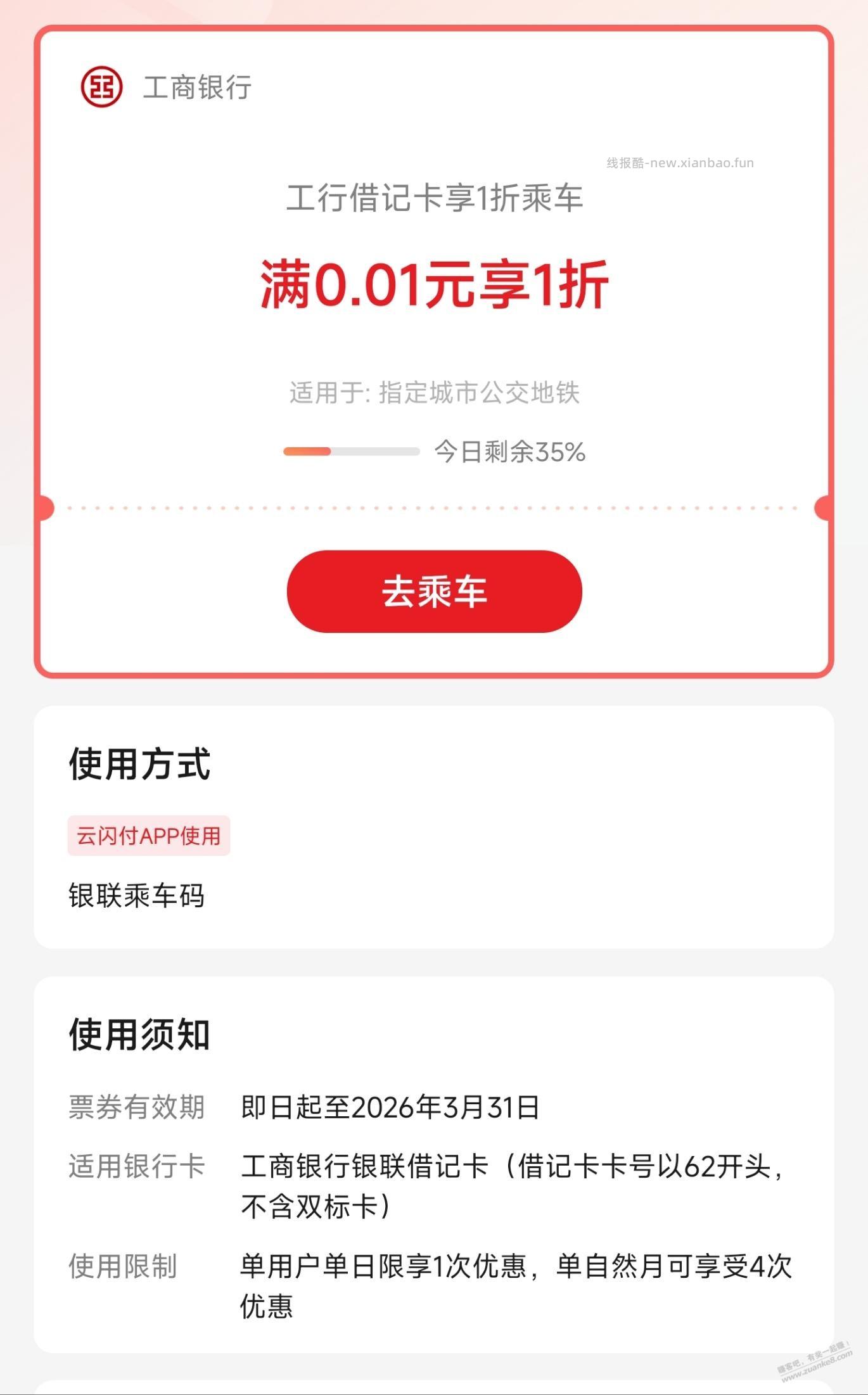Click the 工行借记卡享1折乘车 title text
Screen dimensions: 868x1395
pyautogui.click(x=434, y=198)
